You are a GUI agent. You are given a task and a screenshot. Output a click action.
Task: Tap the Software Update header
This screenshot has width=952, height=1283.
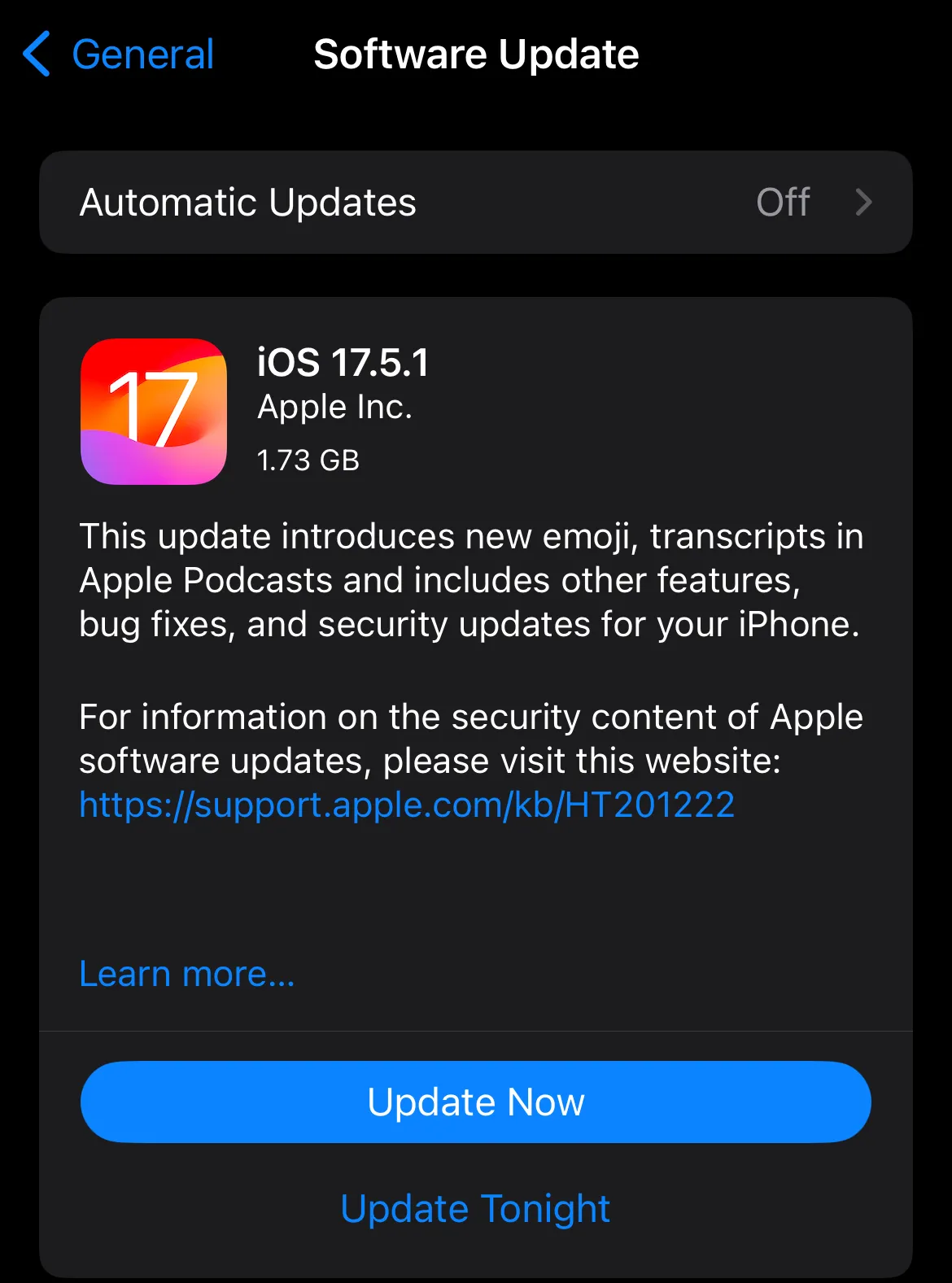(x=476, y=54)
